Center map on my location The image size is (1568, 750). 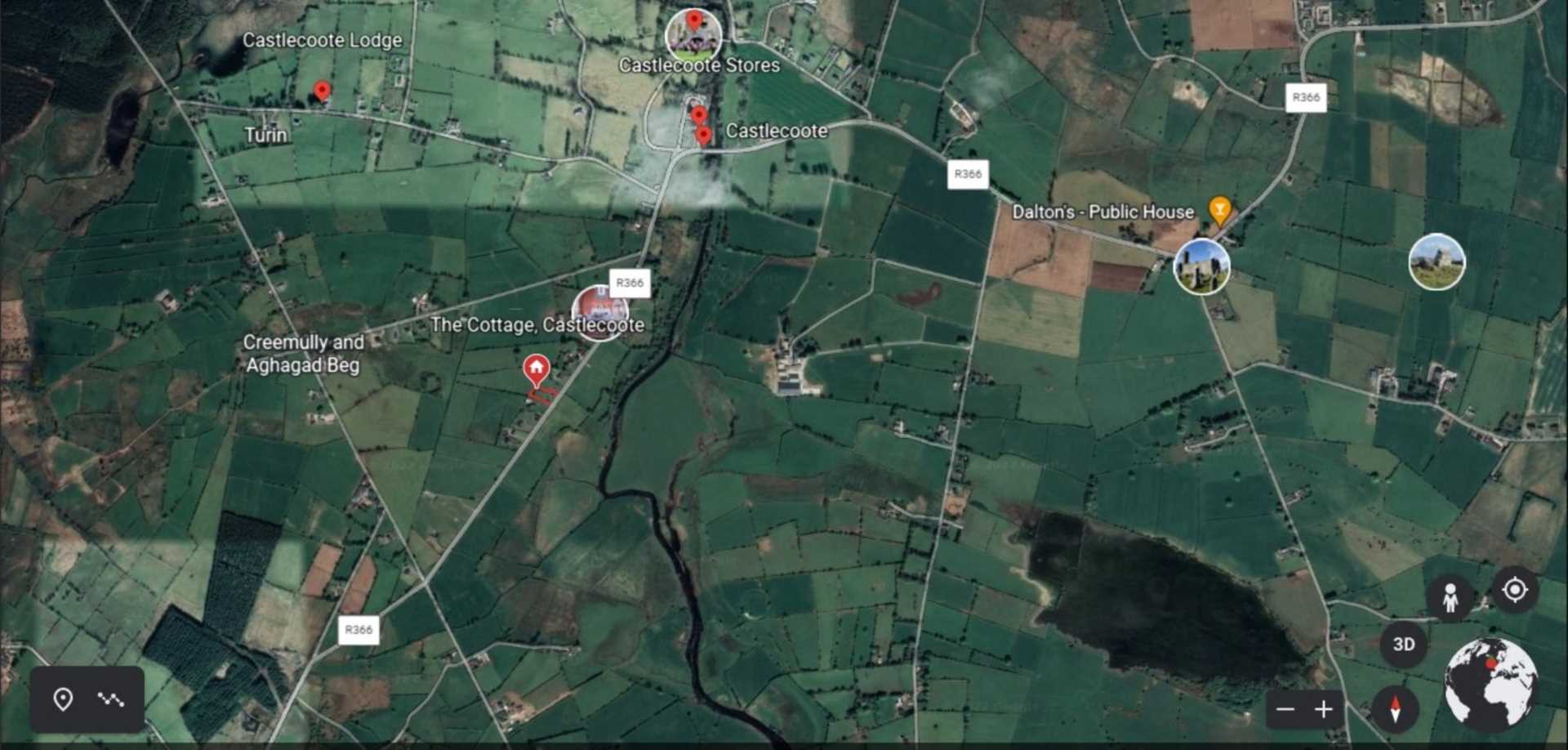click(x=1514, y=590)
